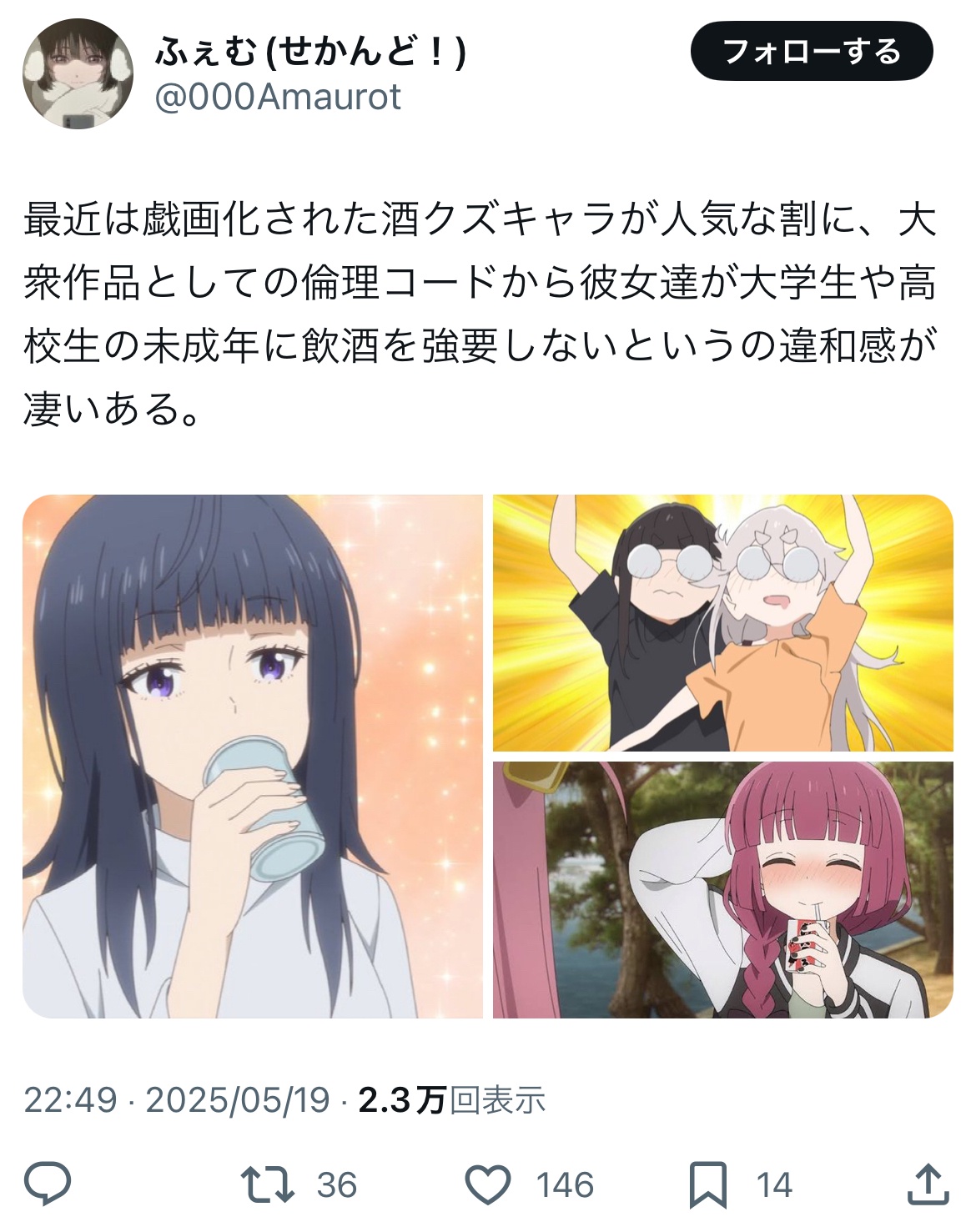
Task: Open the large image of dark-haired girl drinking
Action: pos(253,756)
